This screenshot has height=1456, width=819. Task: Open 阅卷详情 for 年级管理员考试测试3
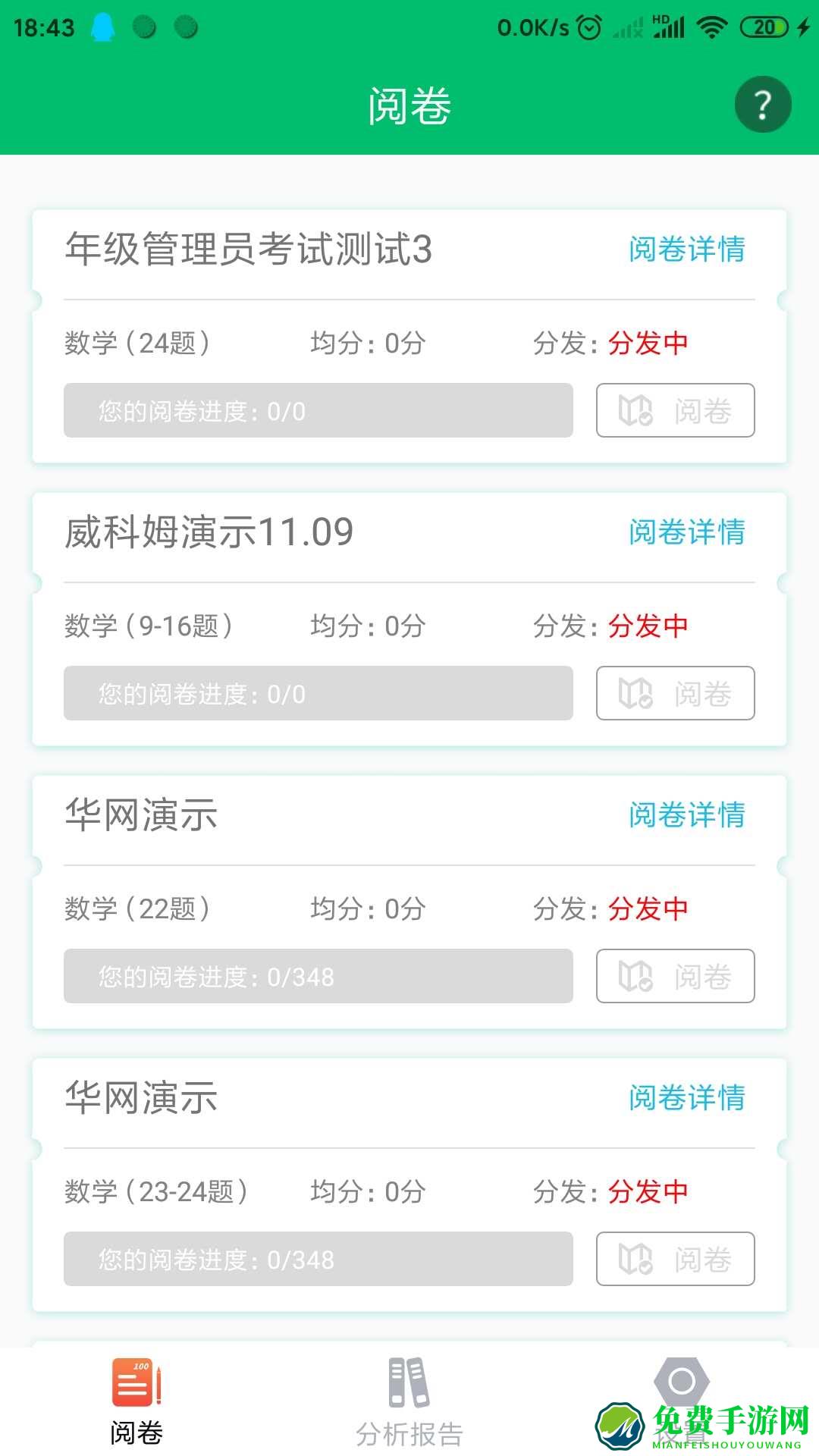tap(686, 250)
